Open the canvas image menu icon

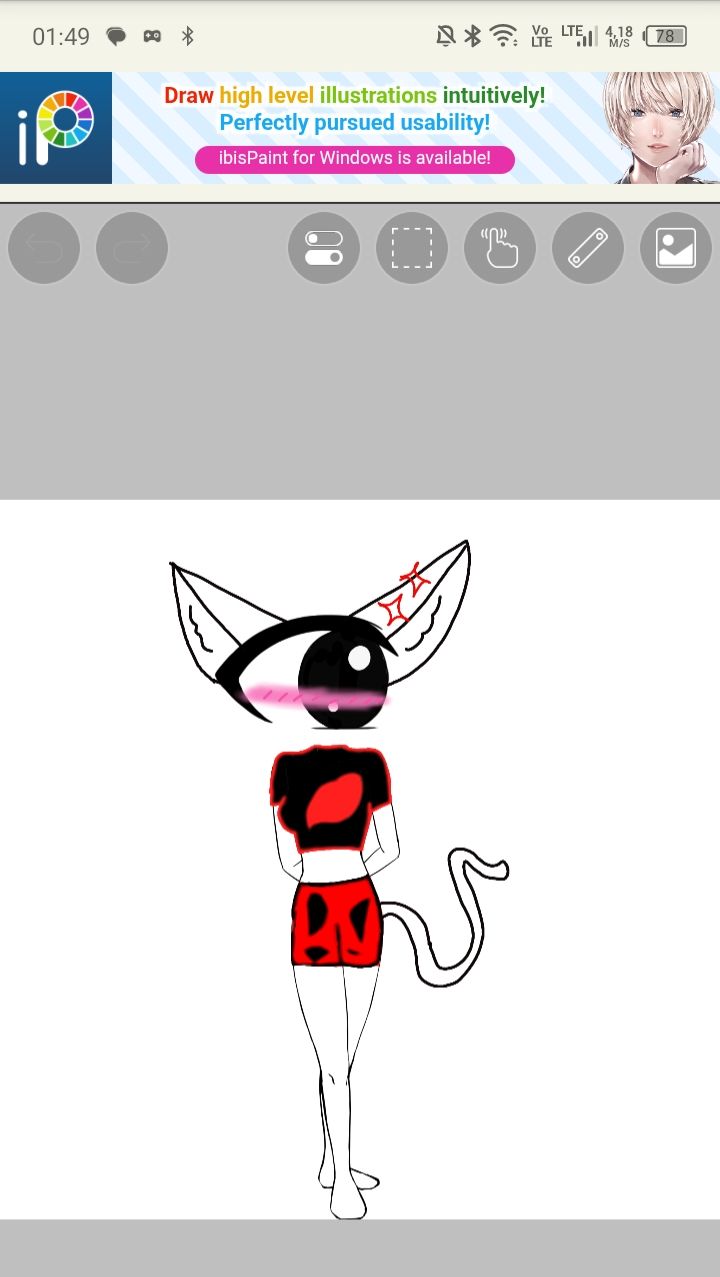pyautogui.click(x=676, y=248)
